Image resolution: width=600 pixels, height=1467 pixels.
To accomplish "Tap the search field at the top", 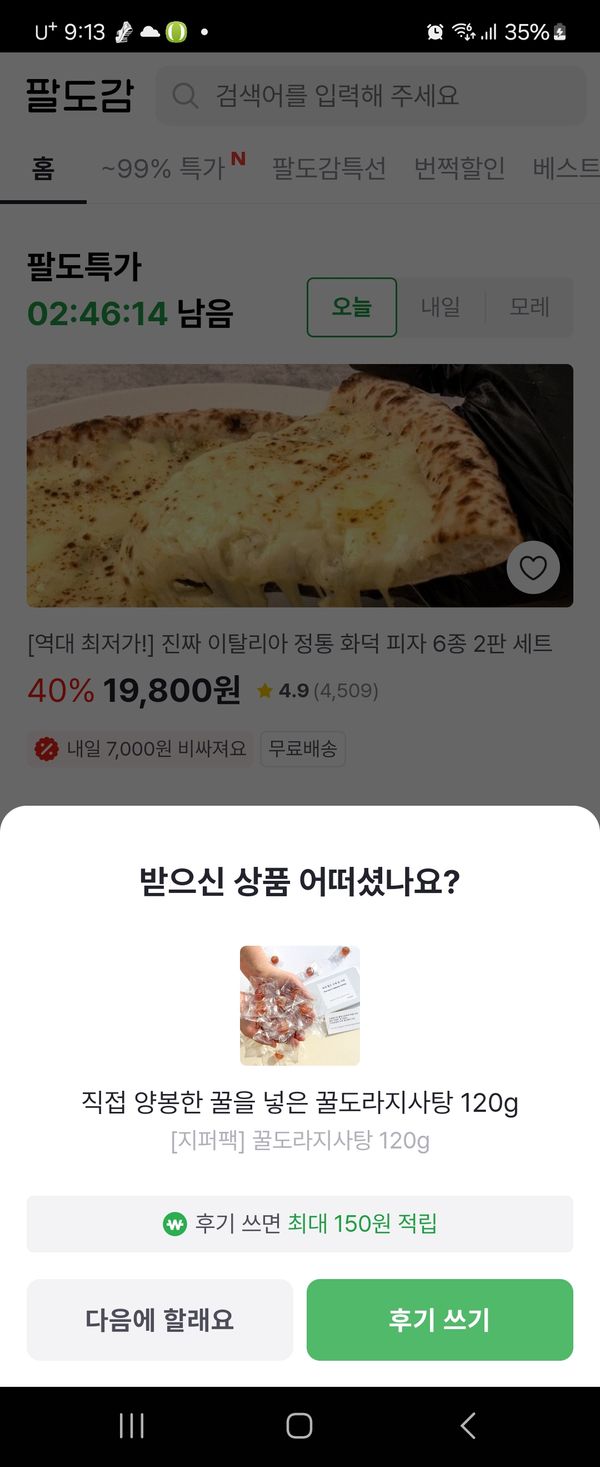I will pyautogui.click(x=370, y=96).
